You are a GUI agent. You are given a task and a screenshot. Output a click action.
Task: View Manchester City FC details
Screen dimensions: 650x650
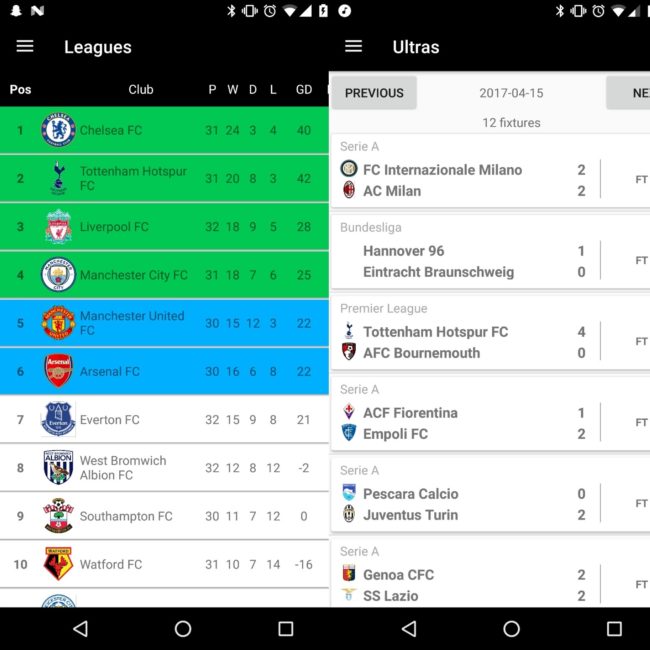(163, 275)
